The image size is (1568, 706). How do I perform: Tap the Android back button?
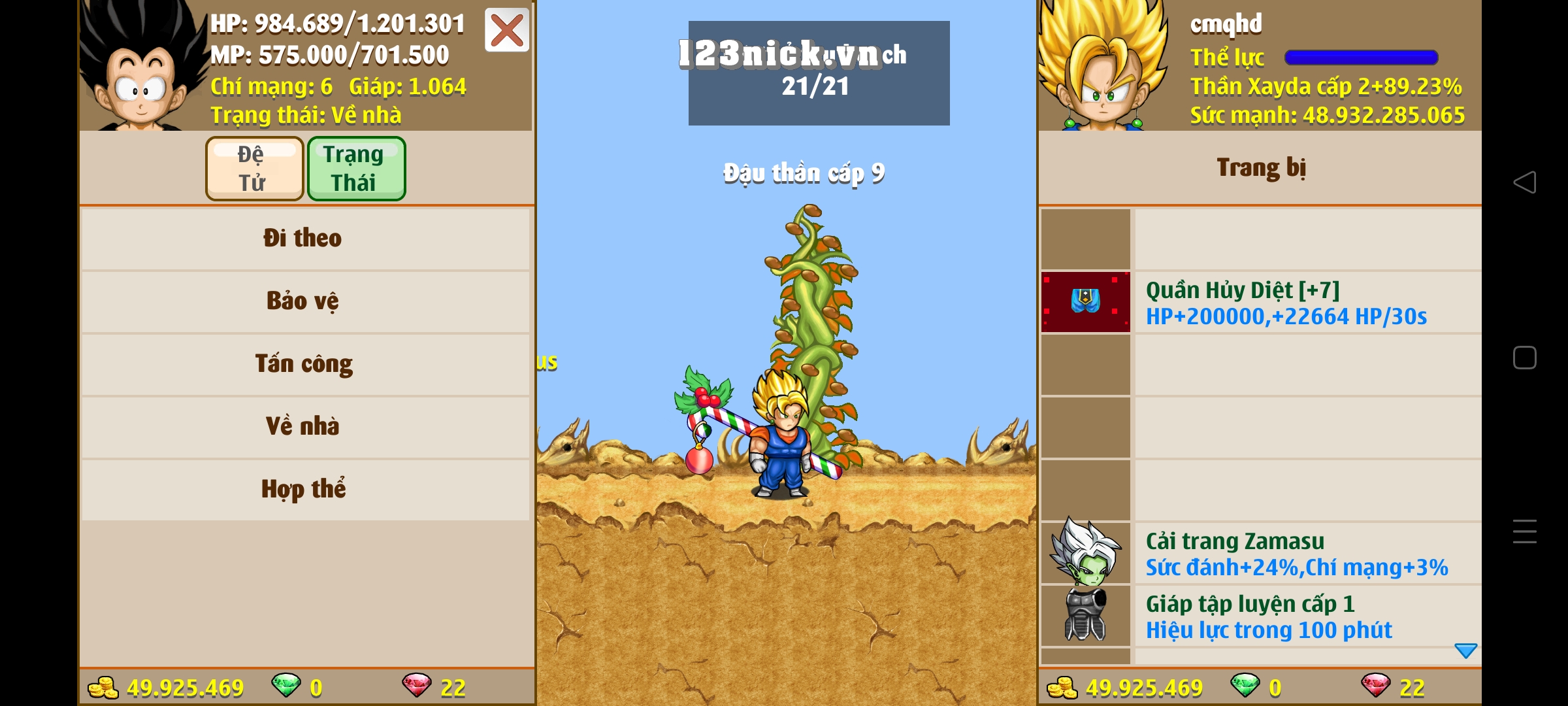click(1524, 182)
